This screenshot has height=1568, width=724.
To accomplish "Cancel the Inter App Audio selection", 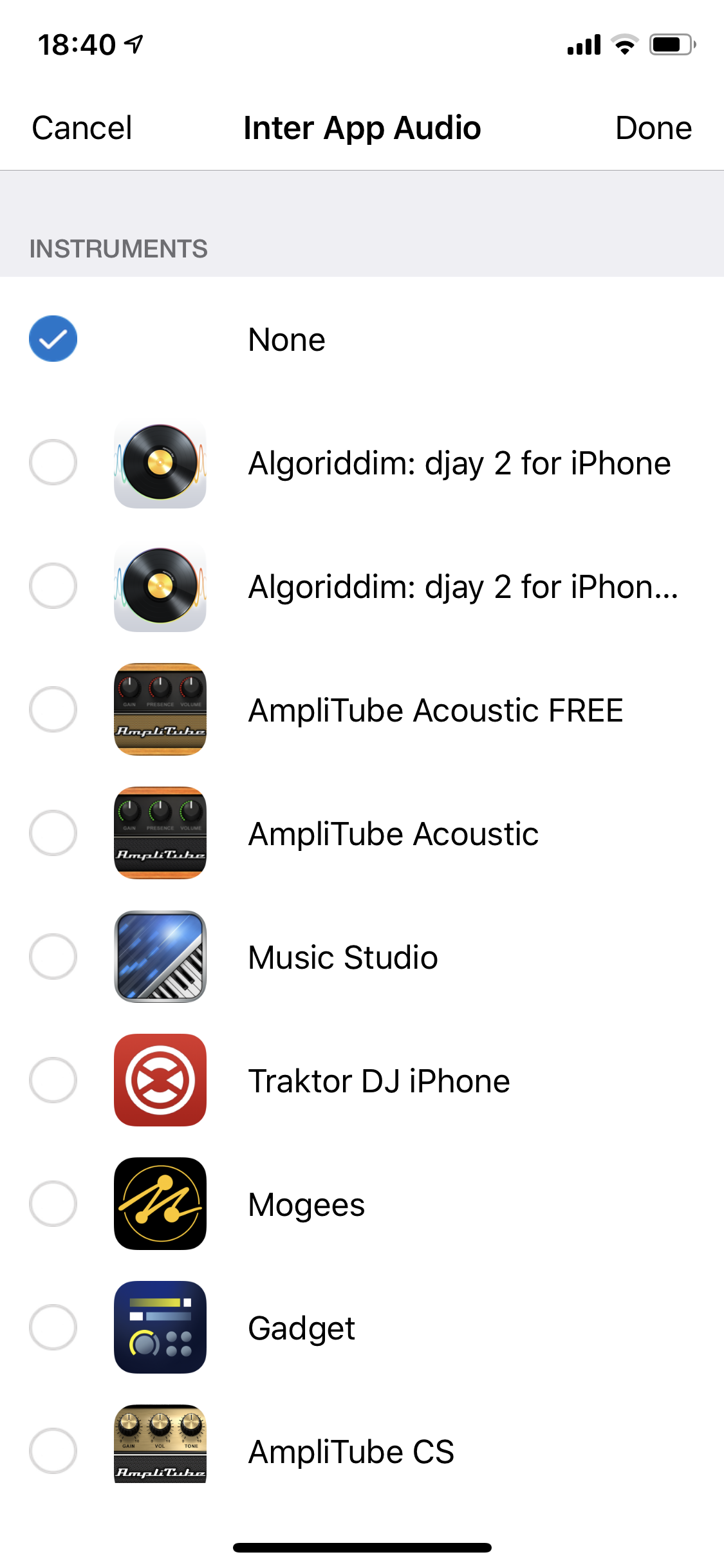I will click(x=82, y=128).
